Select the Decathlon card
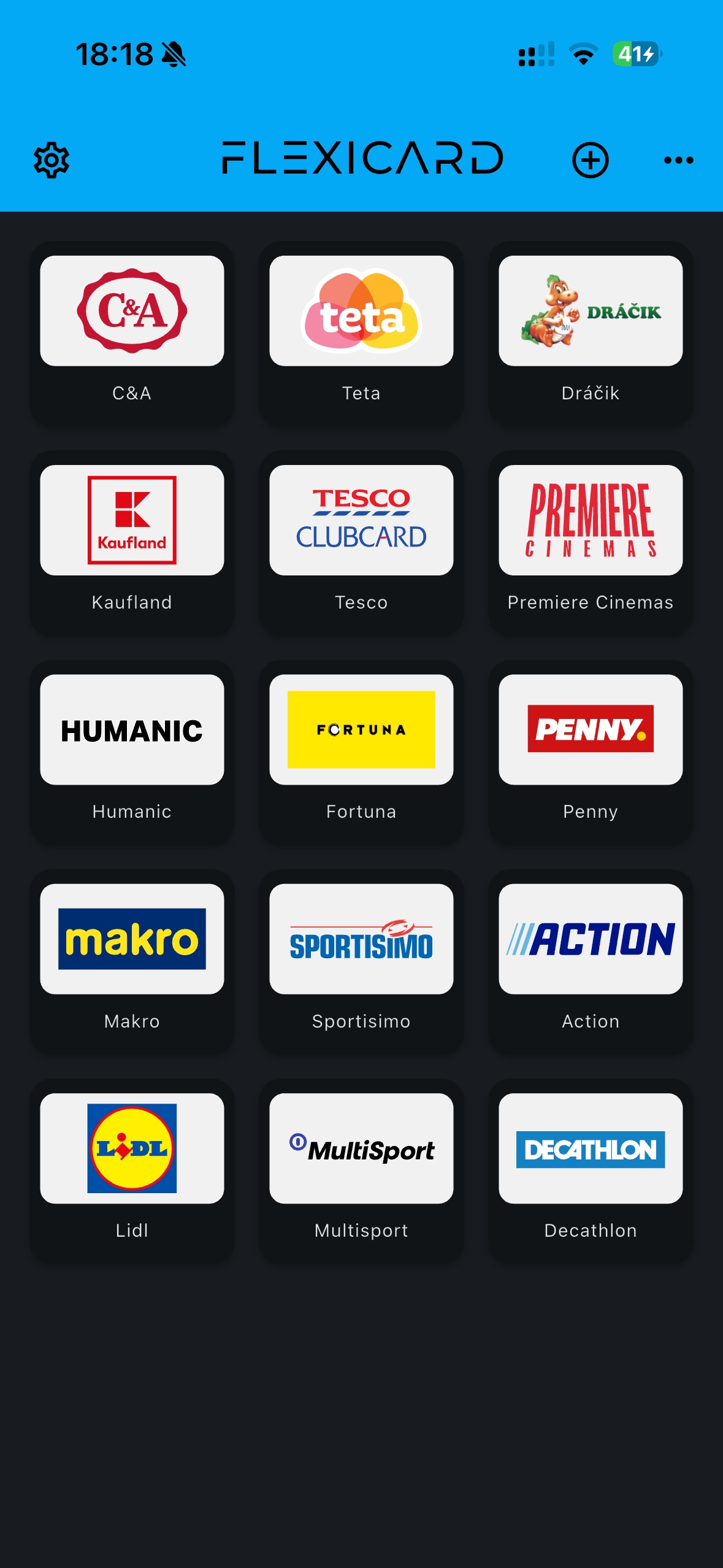This screenshot has height=1568, width=723. coord(591,1170)
